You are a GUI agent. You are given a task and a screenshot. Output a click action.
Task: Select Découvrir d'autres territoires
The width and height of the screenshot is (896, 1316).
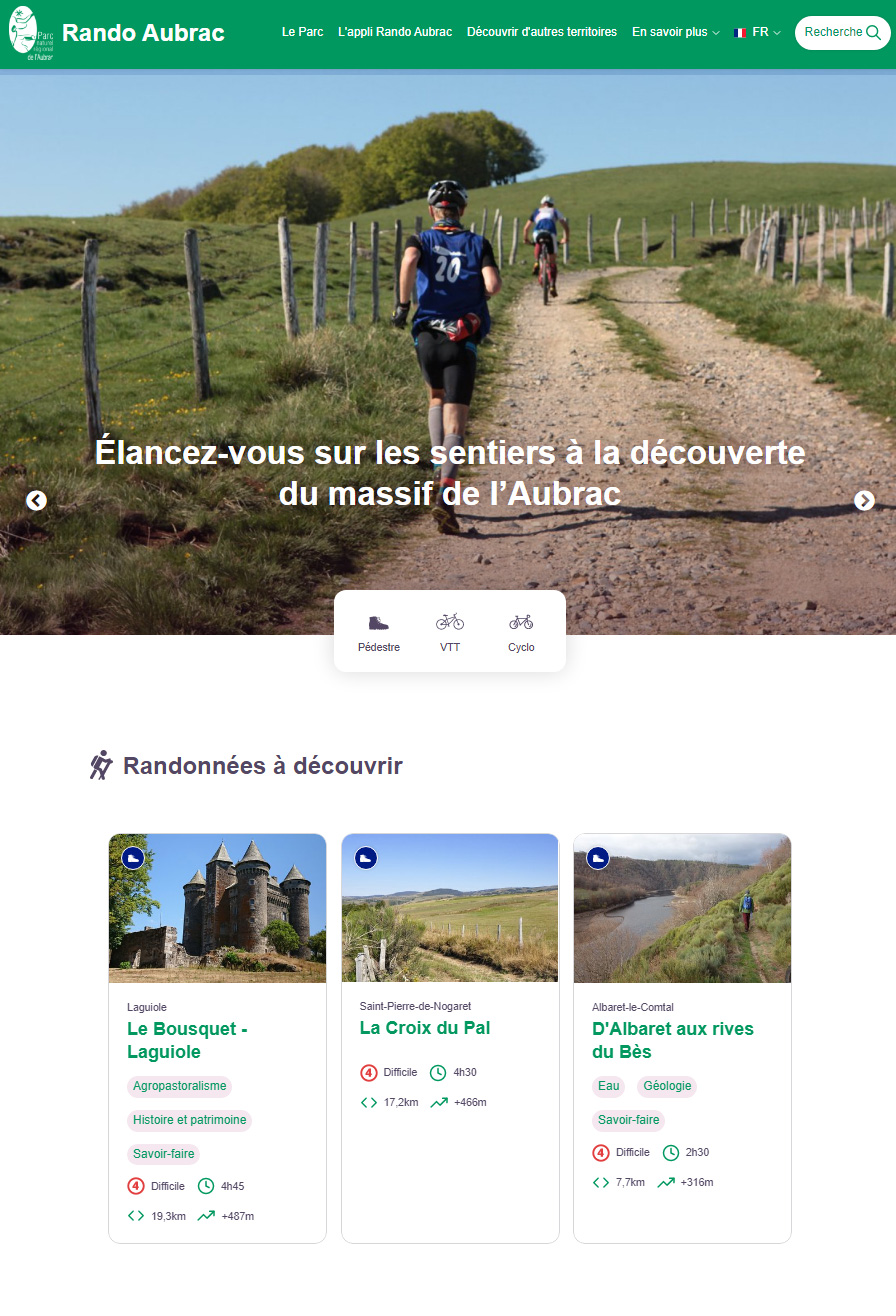[x=541, y=32]
